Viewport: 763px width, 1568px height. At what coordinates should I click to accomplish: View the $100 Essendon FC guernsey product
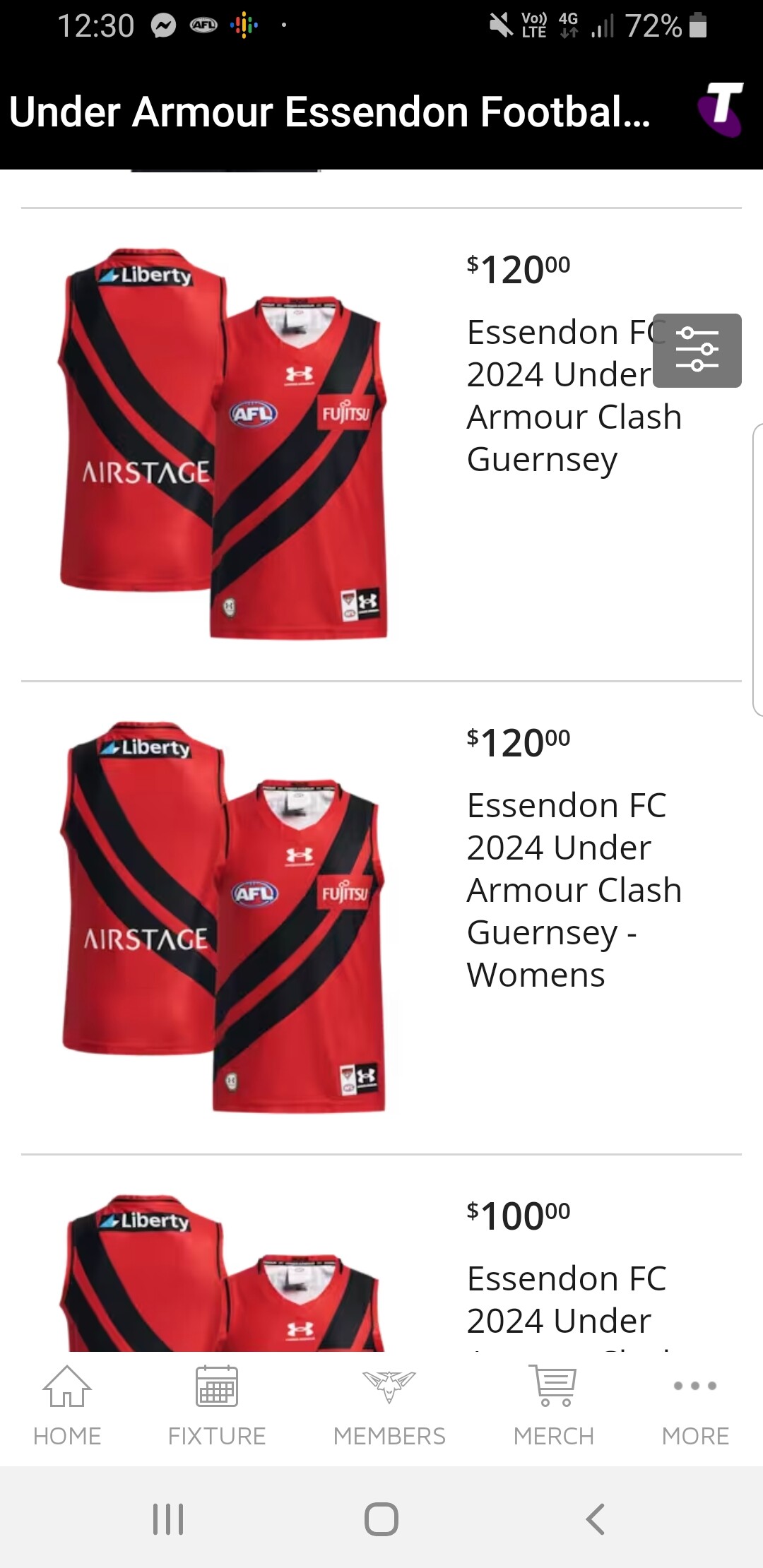pos(381,1254)
